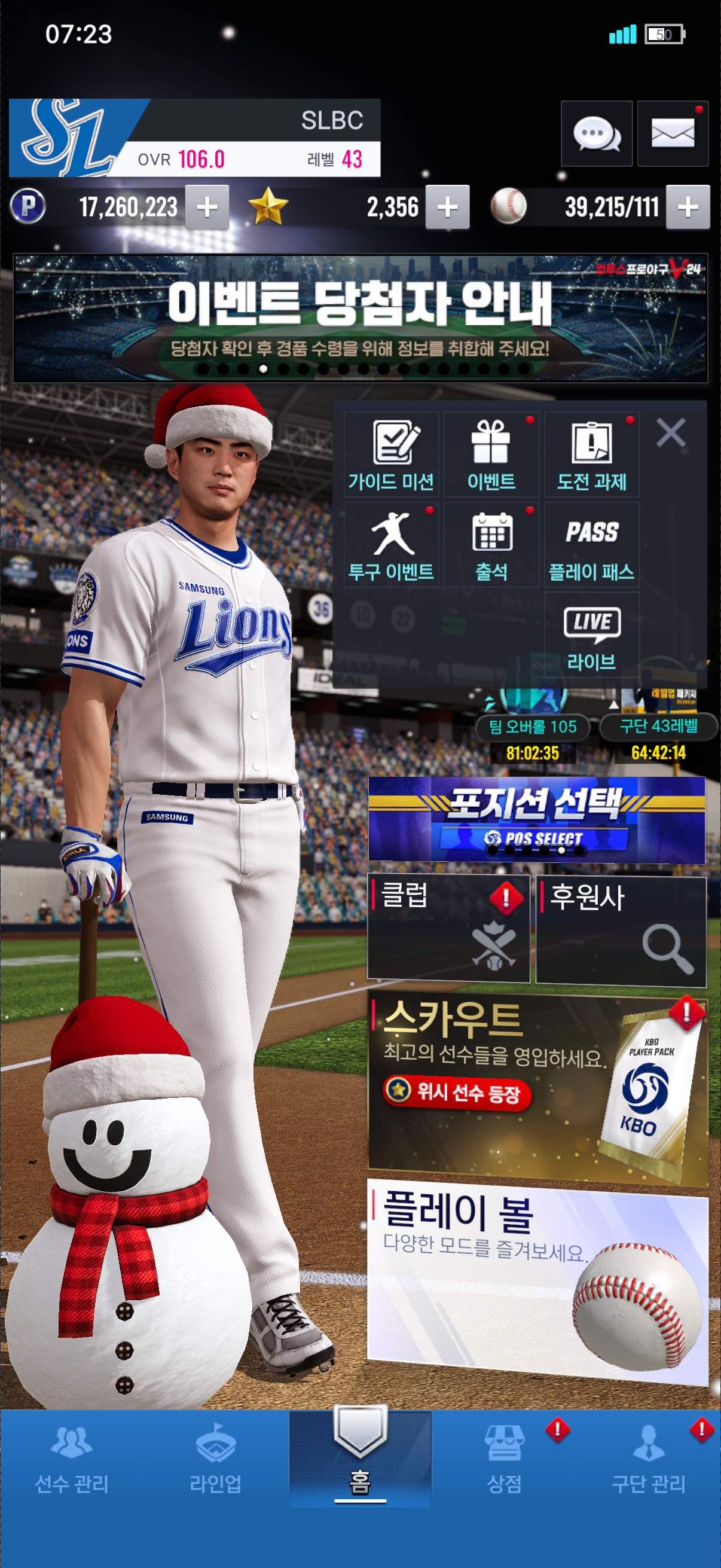Open 플레이 패스
The image size is (721, 1568).
[591, 544]
